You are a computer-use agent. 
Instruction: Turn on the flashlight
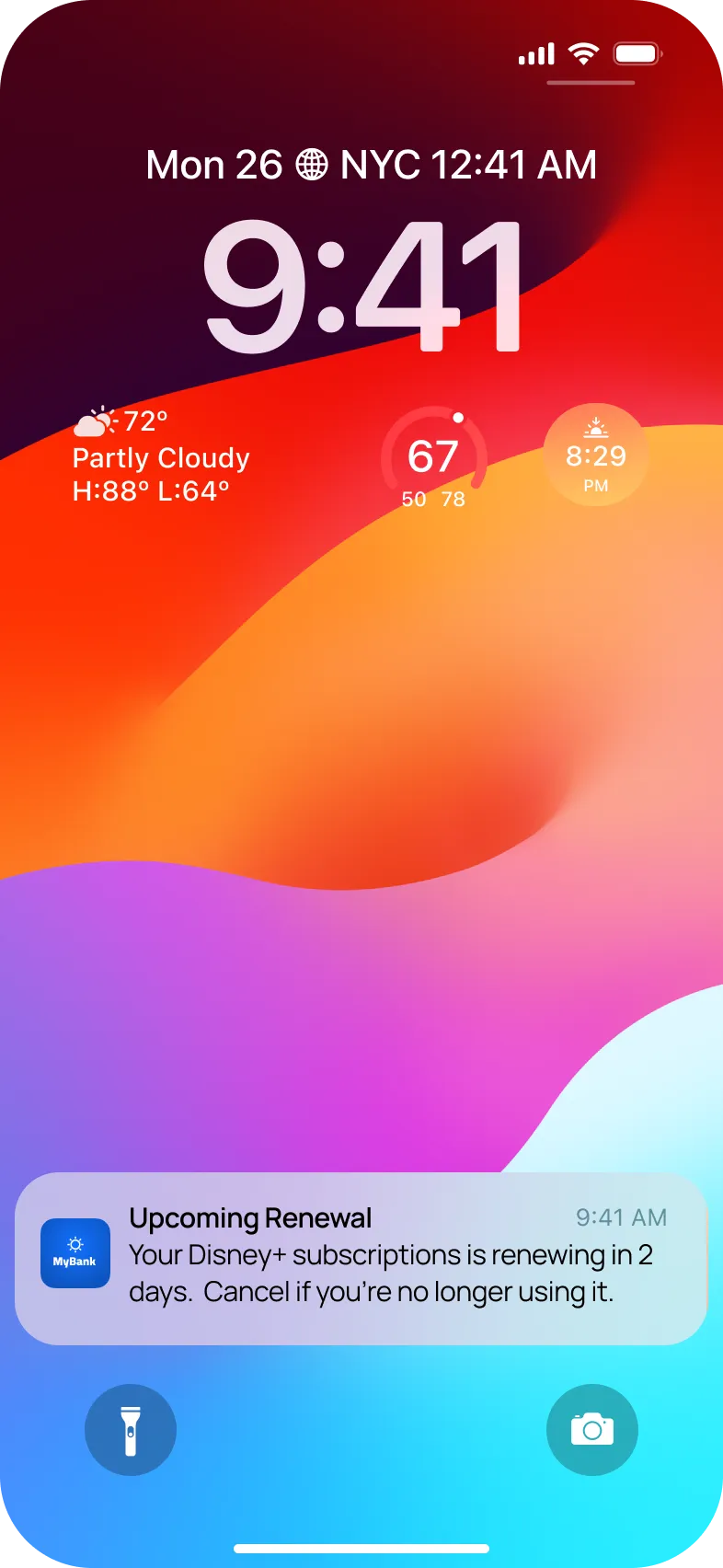click(x=131, y=1430)
